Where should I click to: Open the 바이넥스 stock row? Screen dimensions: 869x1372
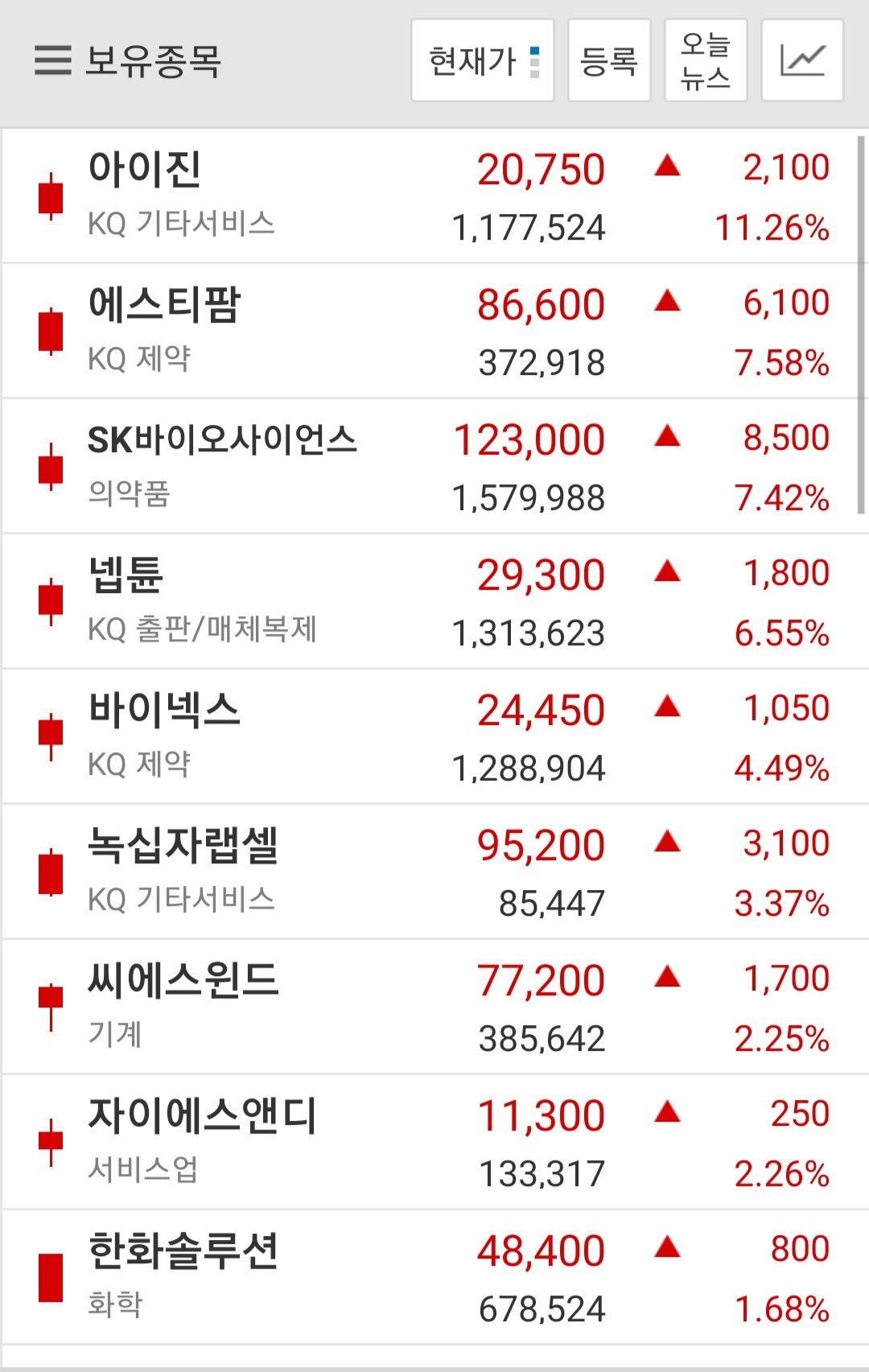tap(434, 737)
